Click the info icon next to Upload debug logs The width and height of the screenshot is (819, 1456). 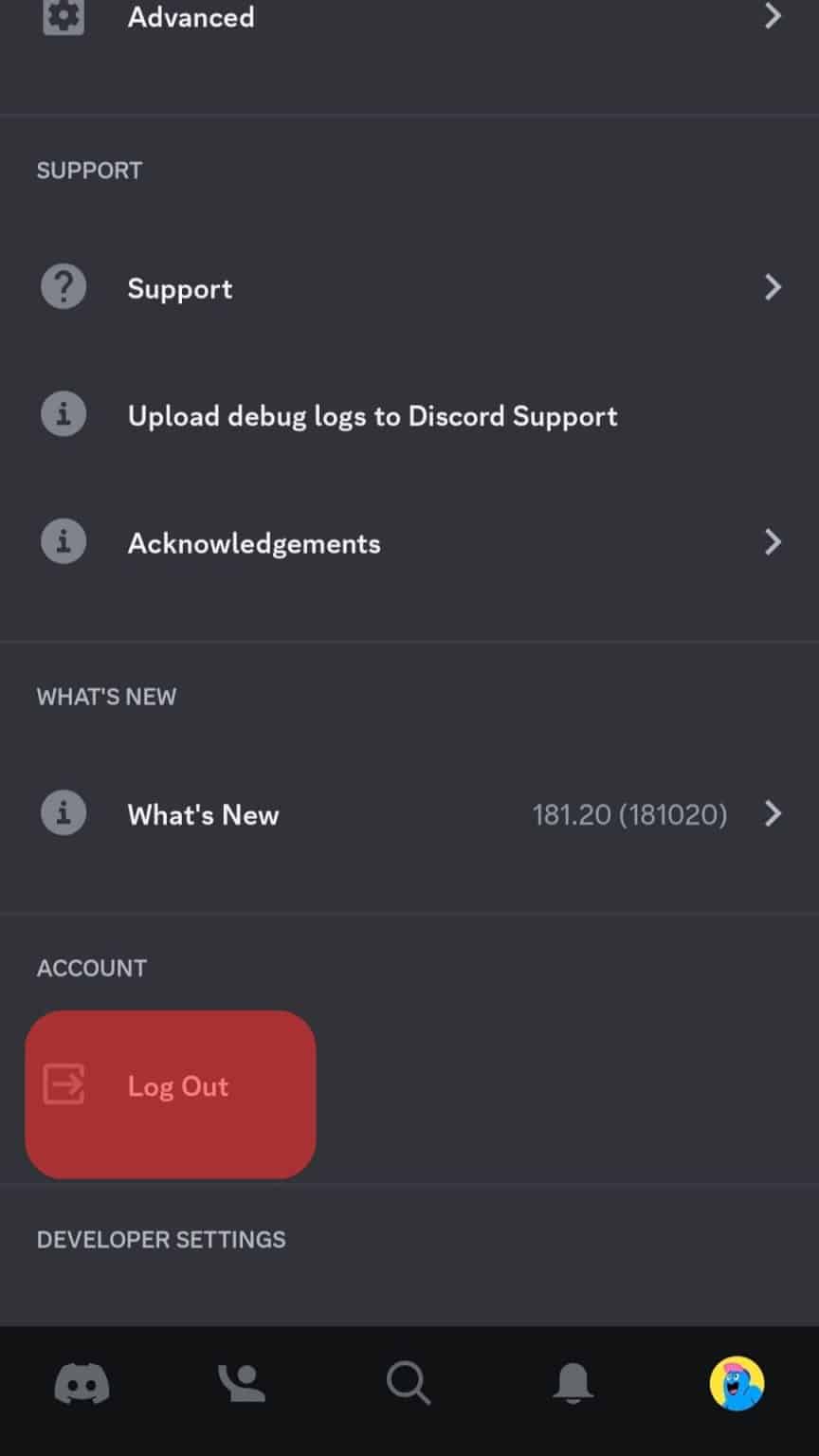(63, 414)
